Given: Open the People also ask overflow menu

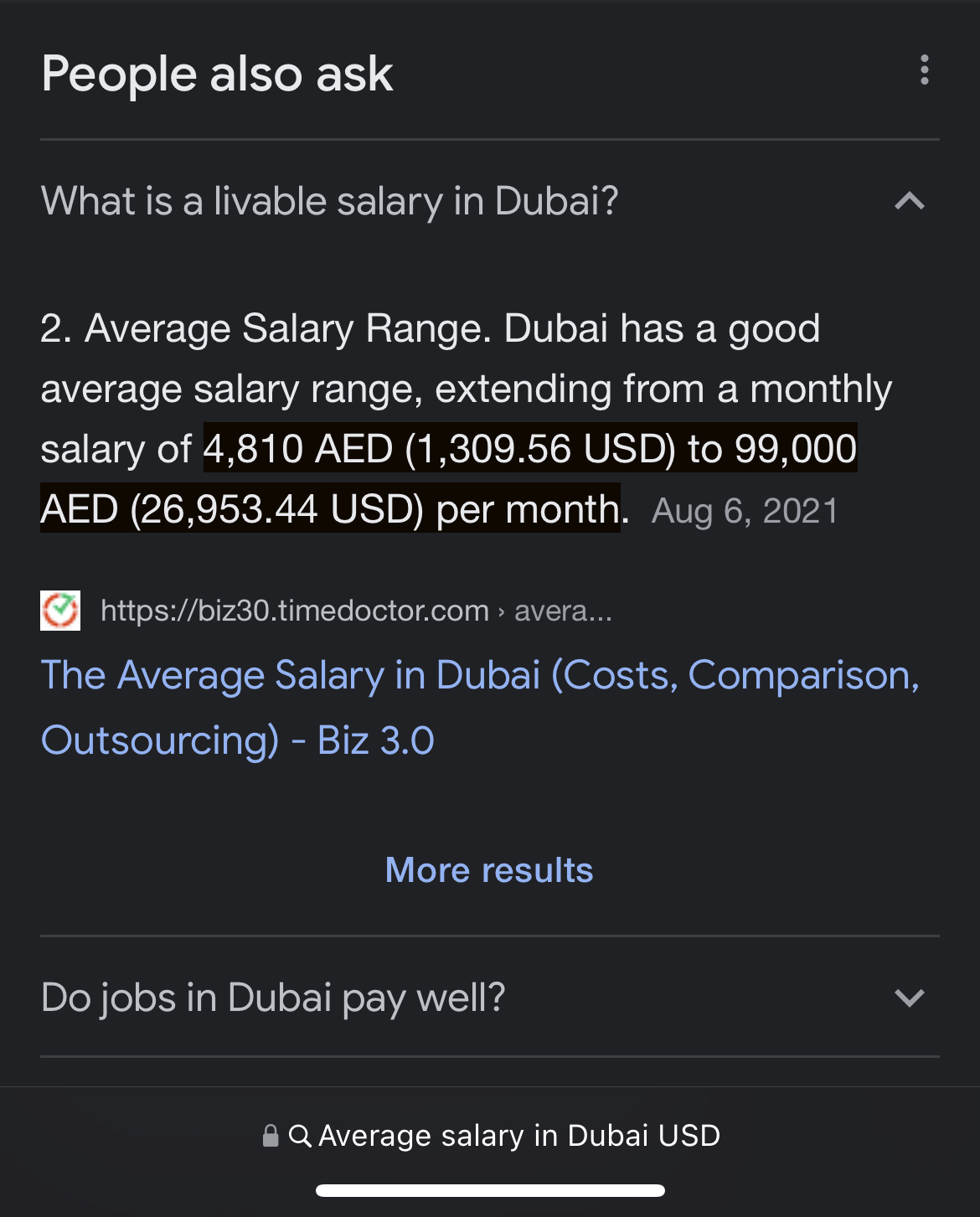Looking at the screenshot, I should pyautogui.click(x=924, y=70).
